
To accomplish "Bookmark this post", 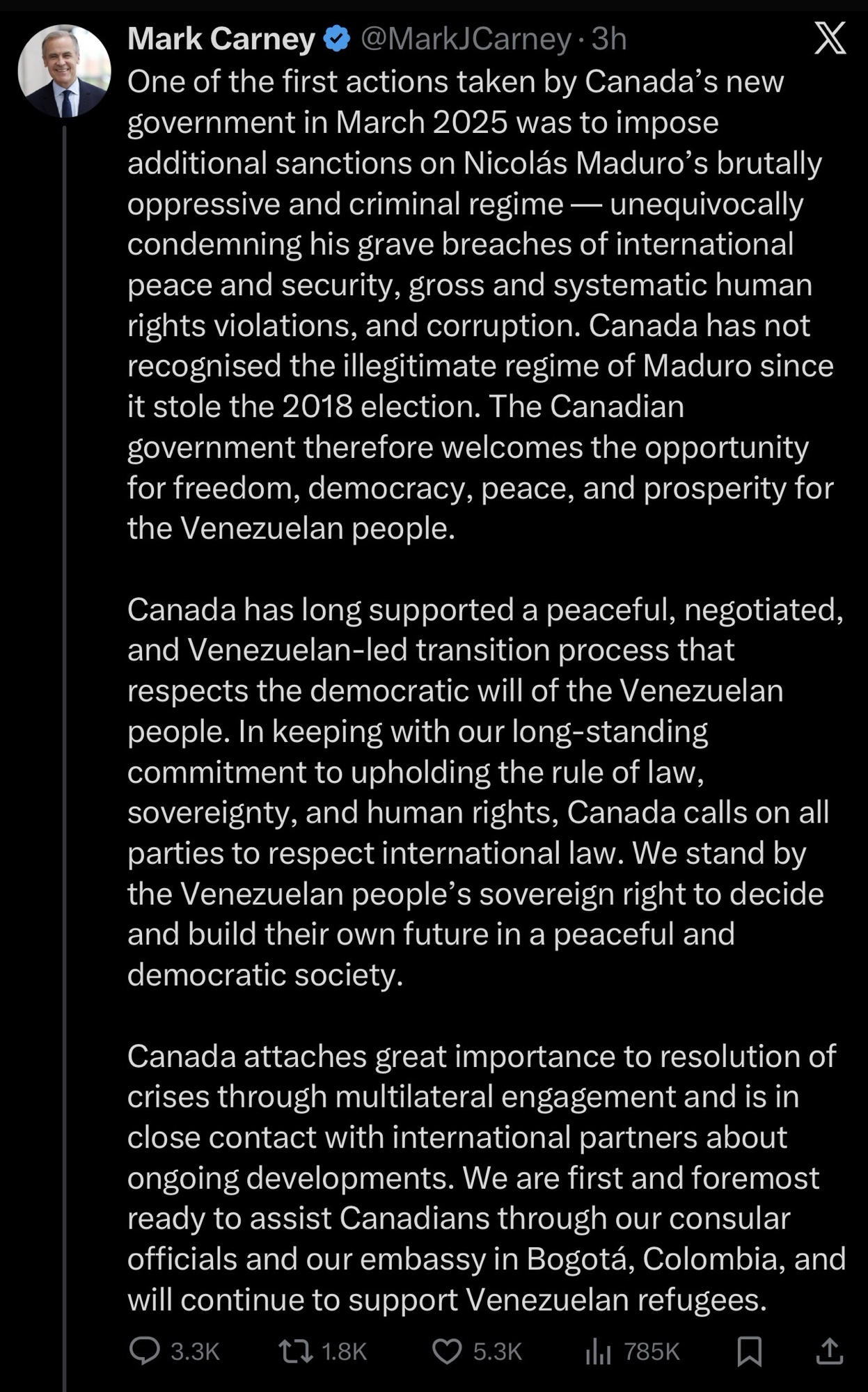I will (749, 1351).
